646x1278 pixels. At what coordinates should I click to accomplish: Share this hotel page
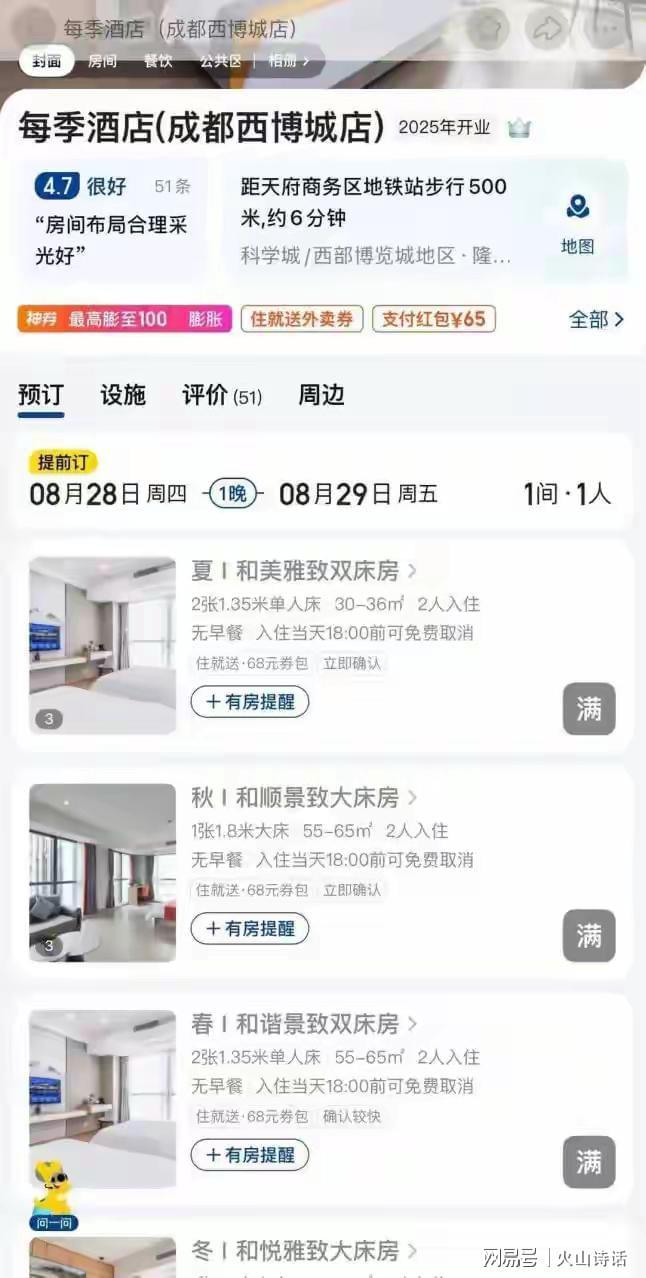(x=547, y=28)
